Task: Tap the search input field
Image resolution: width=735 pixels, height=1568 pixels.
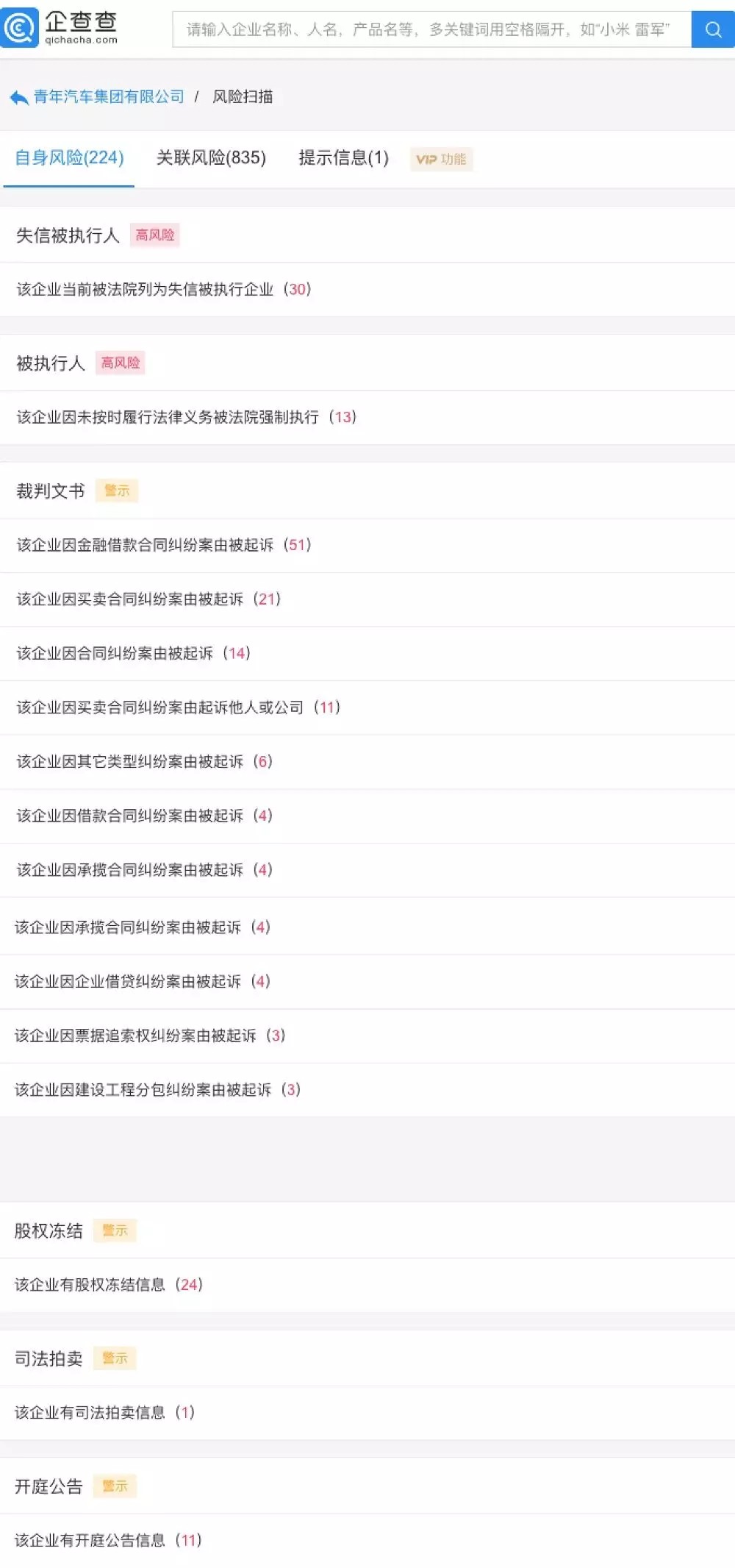Action: [431, 29]
